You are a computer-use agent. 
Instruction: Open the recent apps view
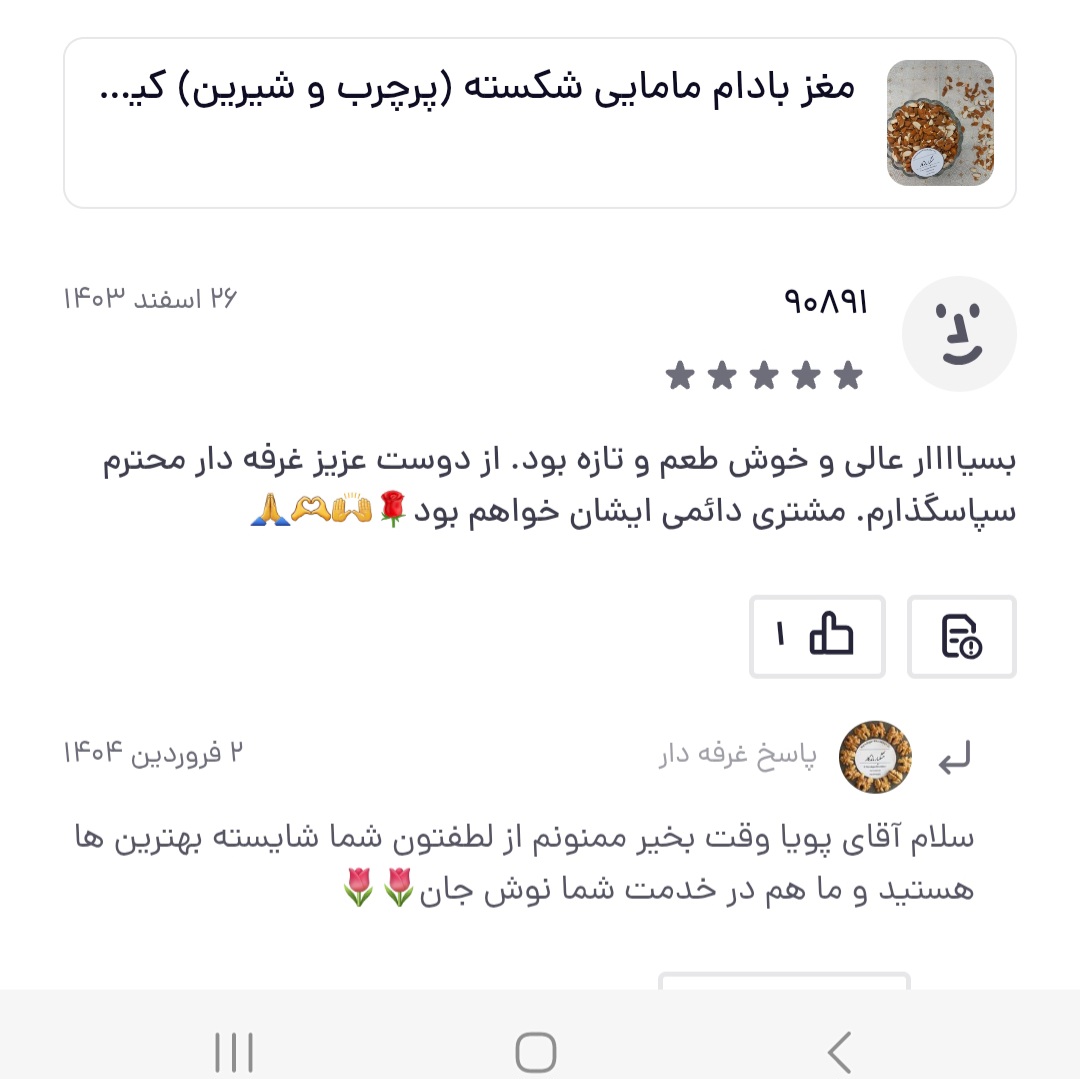pyautogui.click(x=234, y=1051)
